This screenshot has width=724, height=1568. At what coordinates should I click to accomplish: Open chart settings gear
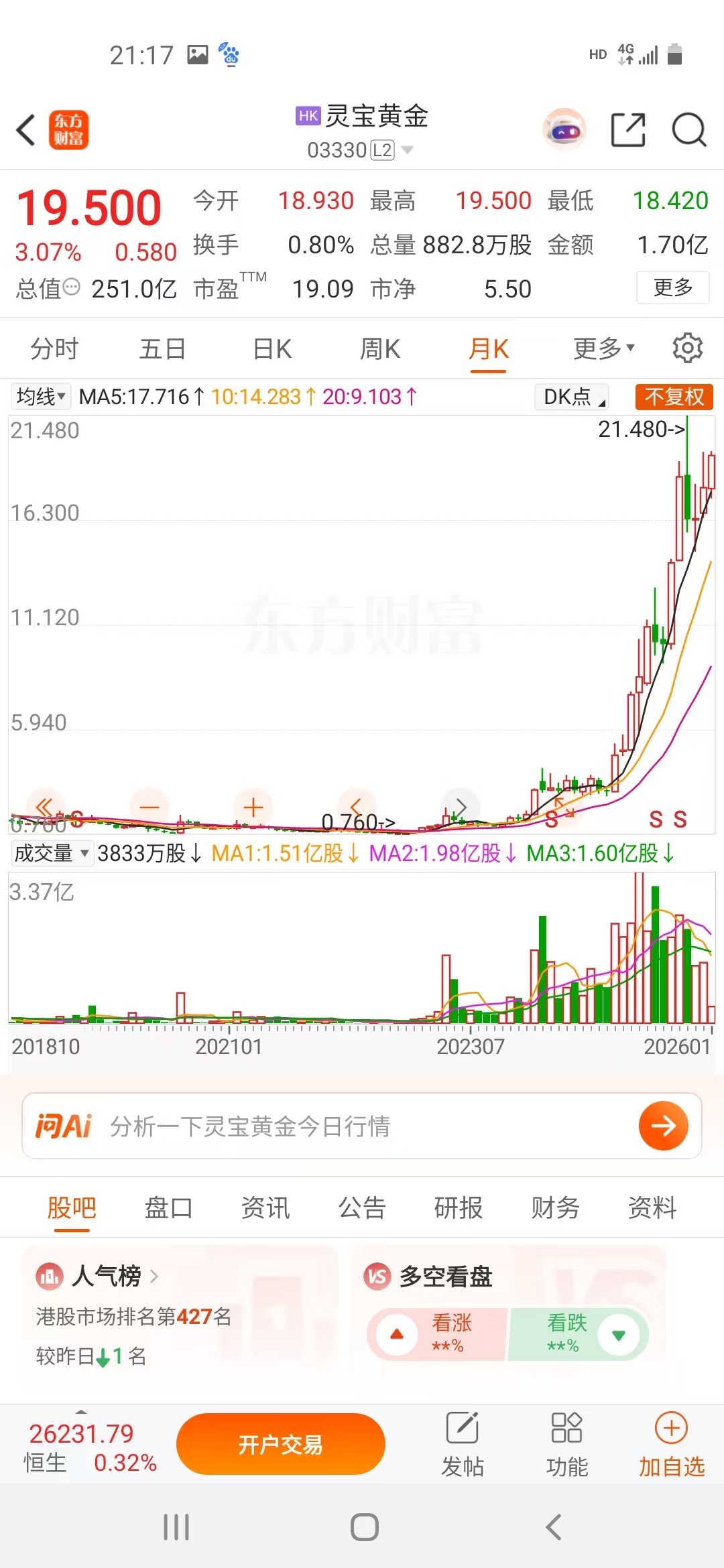[687, 348]
